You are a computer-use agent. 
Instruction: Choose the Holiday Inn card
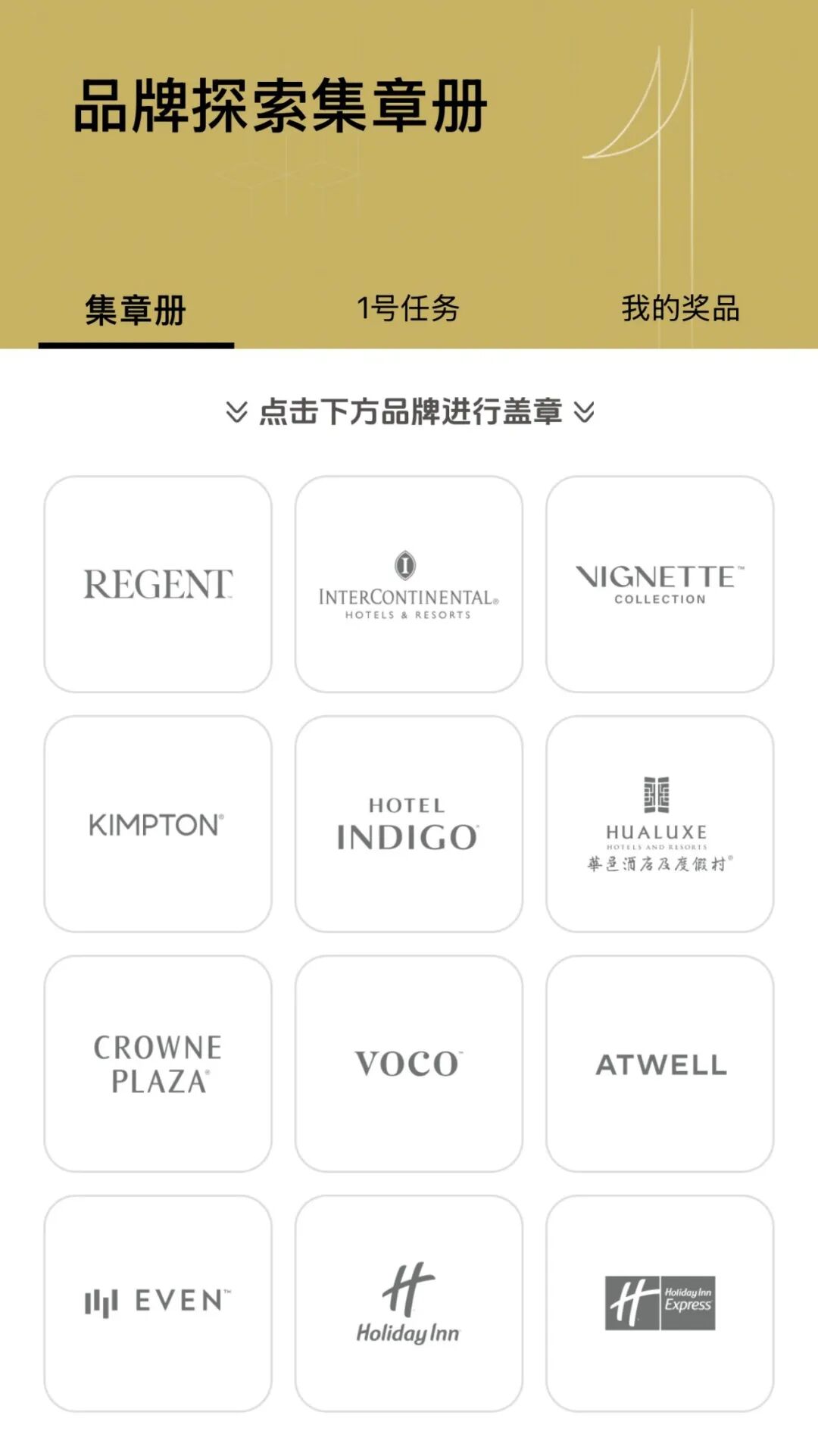tap(408, 1303)
